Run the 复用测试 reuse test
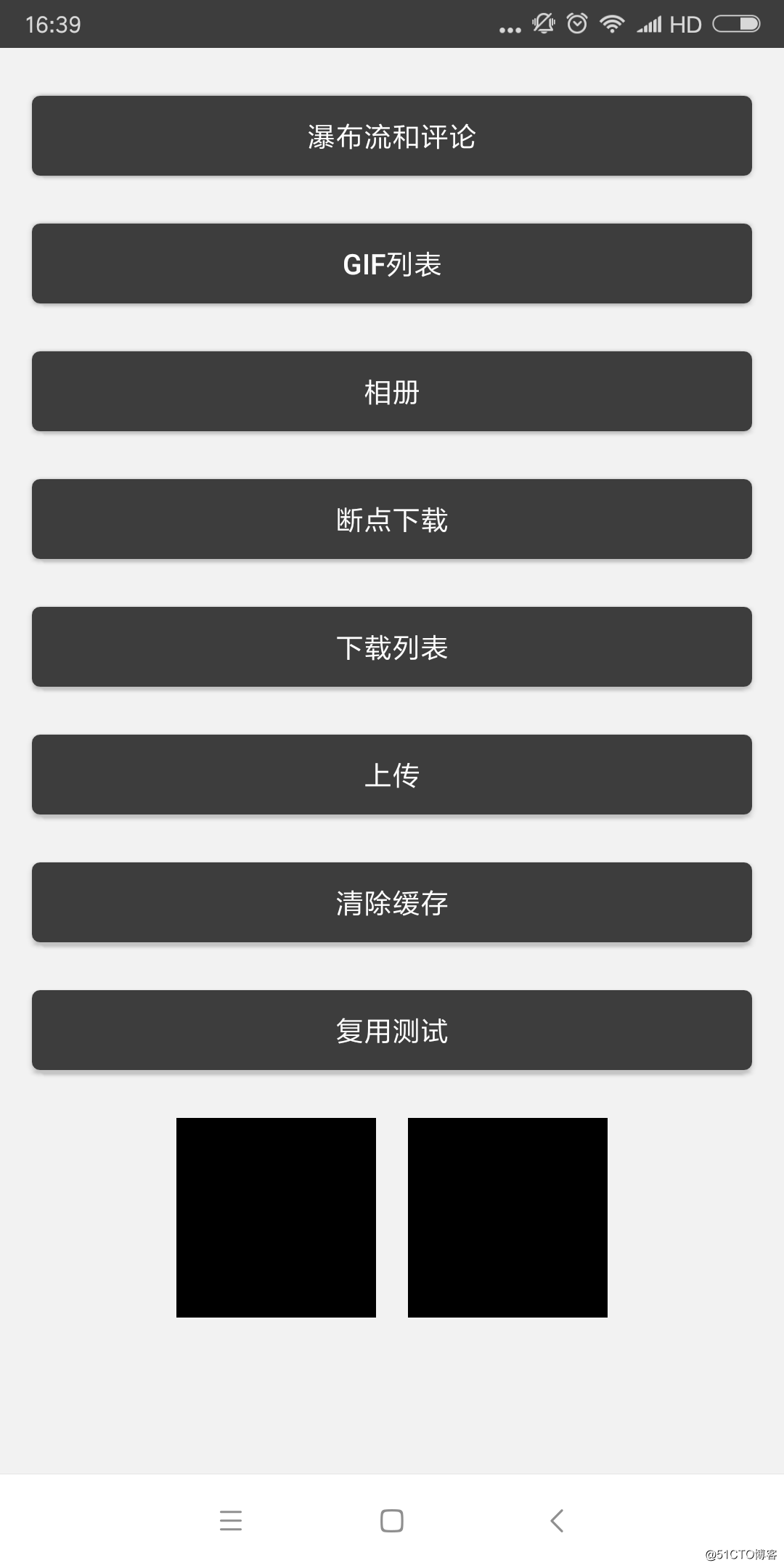Screen dimensions: 784x1568 coord(392,1030)
